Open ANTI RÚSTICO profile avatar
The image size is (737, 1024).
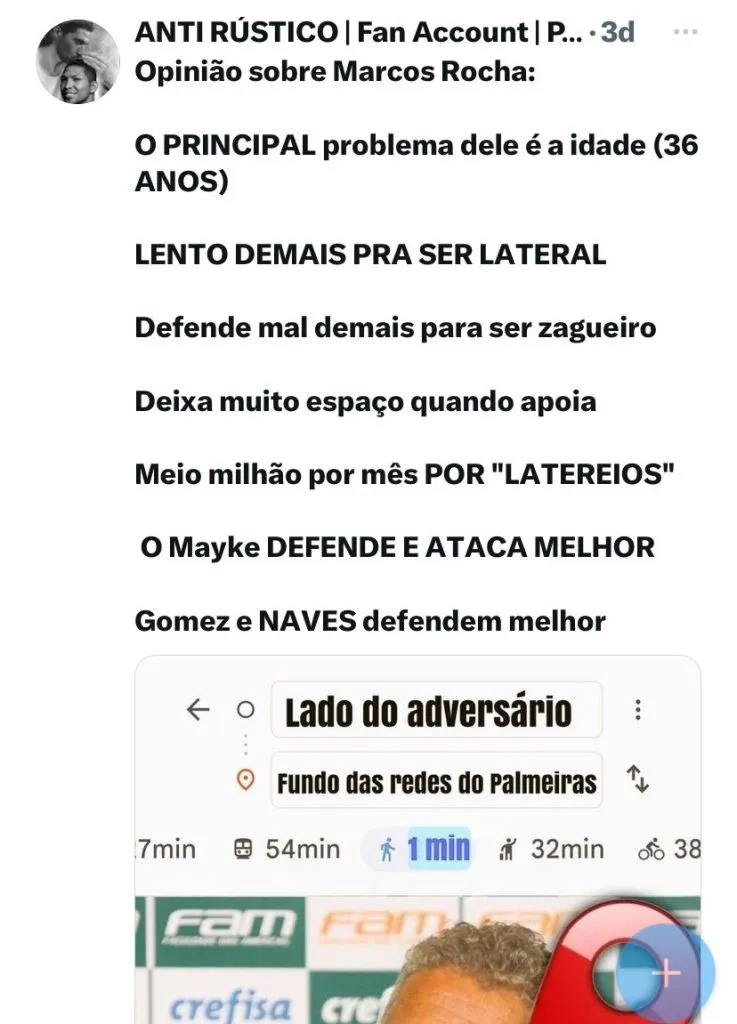[x=78, y=60]
